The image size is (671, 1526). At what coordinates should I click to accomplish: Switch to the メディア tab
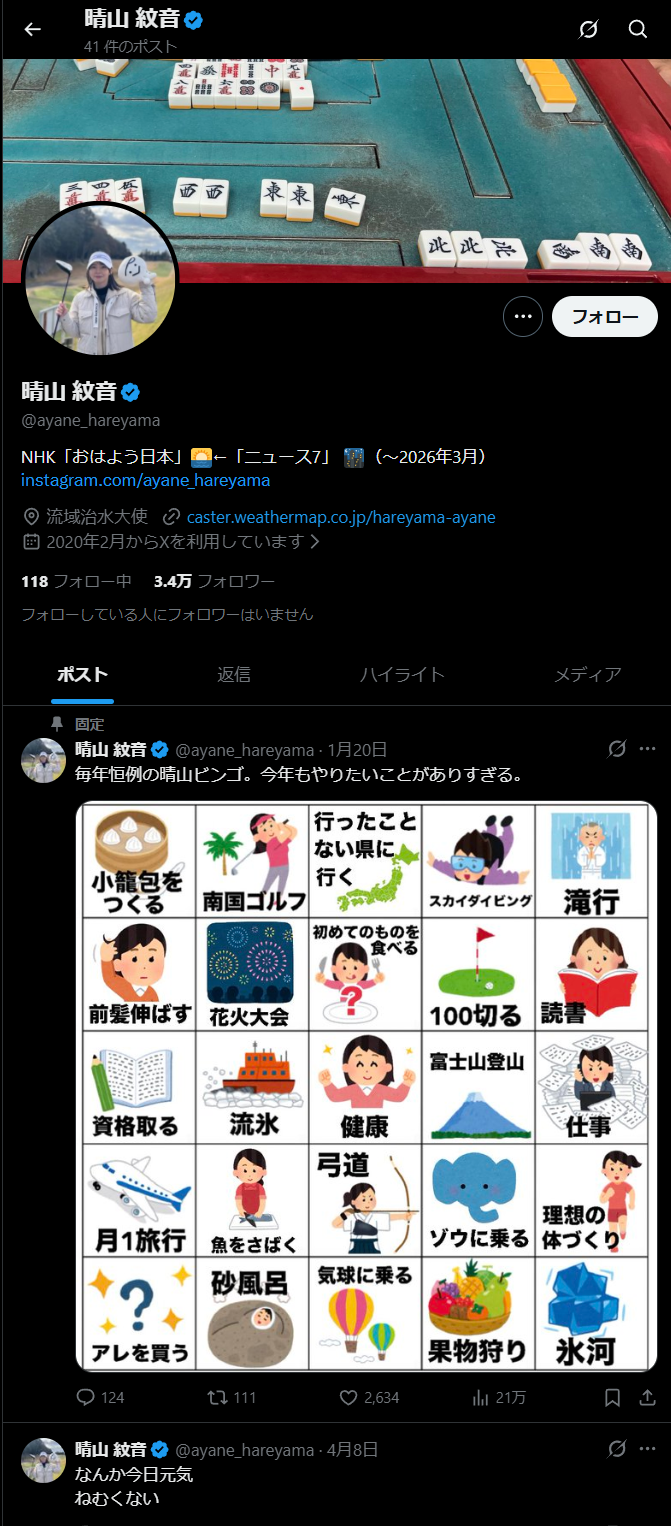[x=588, y=675]
